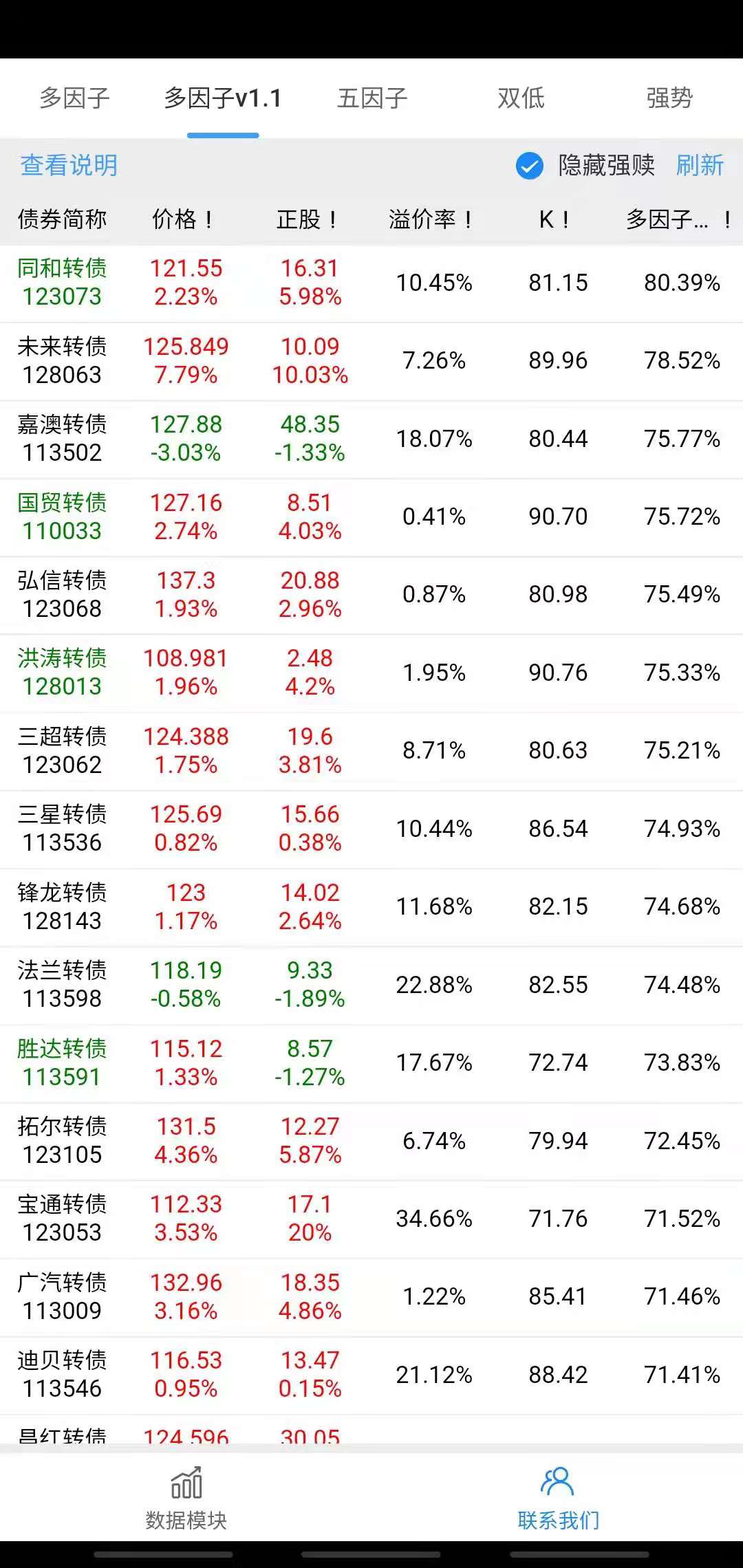
Task: Open the 未来转债 128063 row
Action: [x=371, y=361]
